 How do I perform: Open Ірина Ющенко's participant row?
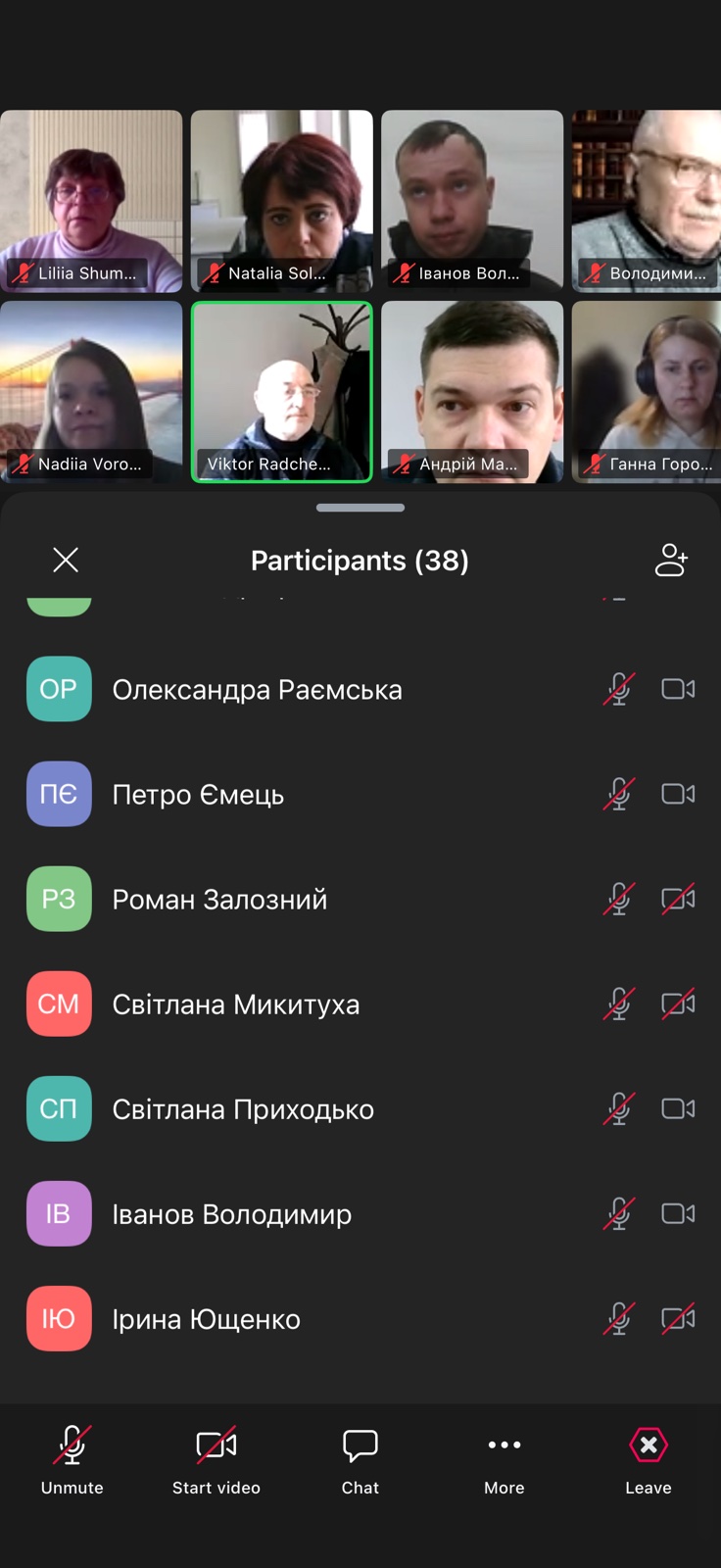coord(206,1319)
